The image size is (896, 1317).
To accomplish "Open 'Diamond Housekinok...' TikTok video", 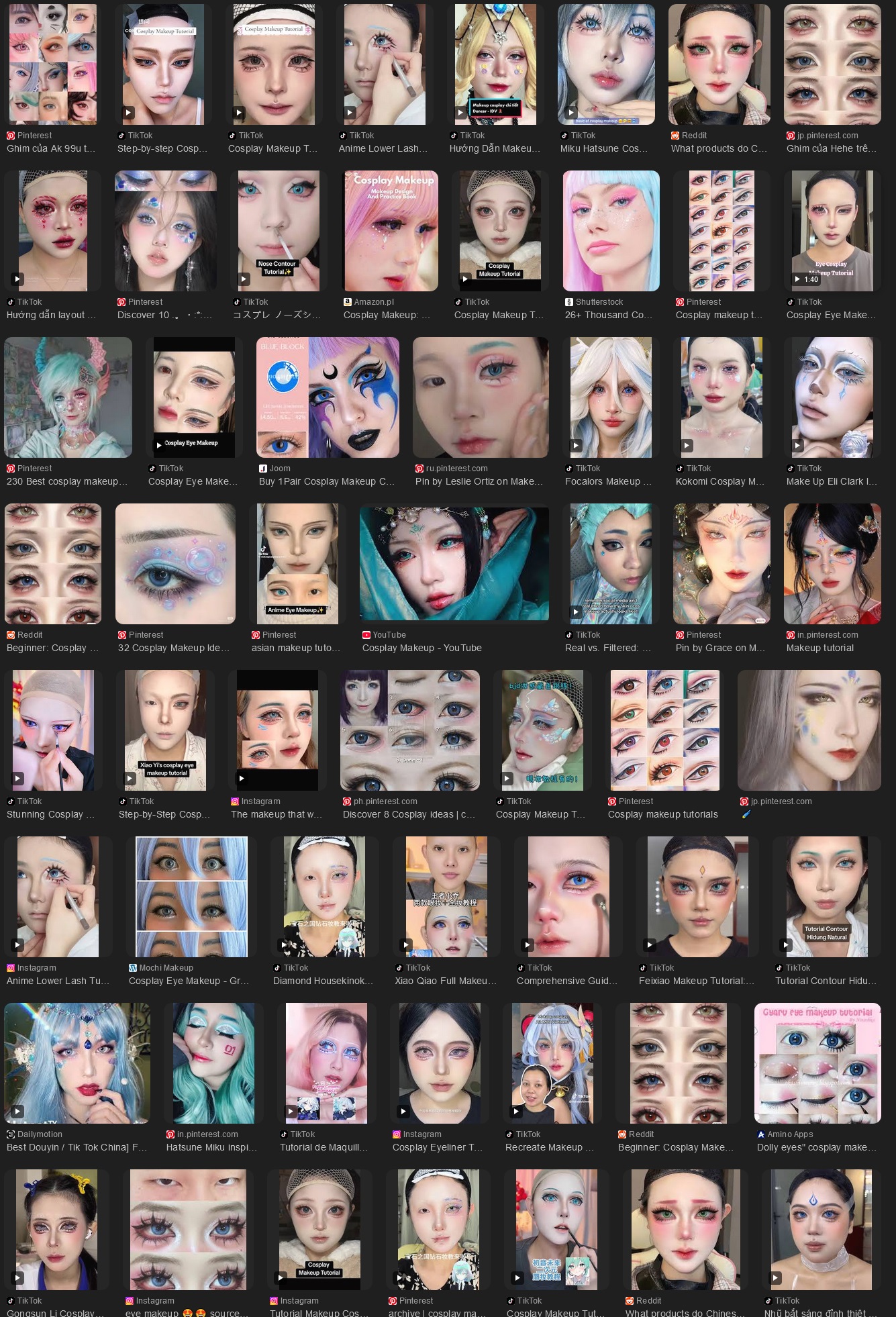I will [x=324, y=897].
